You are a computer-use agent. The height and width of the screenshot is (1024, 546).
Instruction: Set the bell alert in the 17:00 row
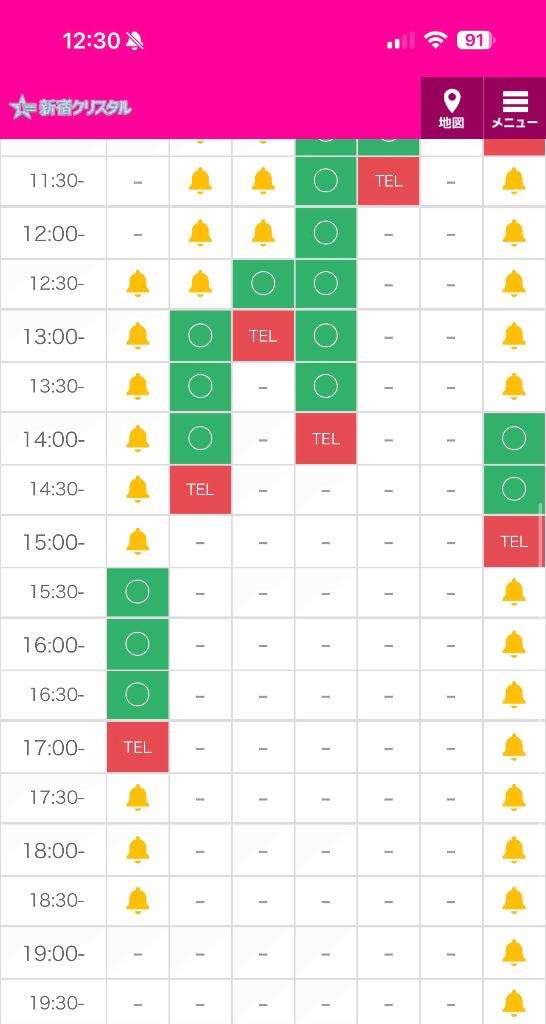(x=514, y=746)
